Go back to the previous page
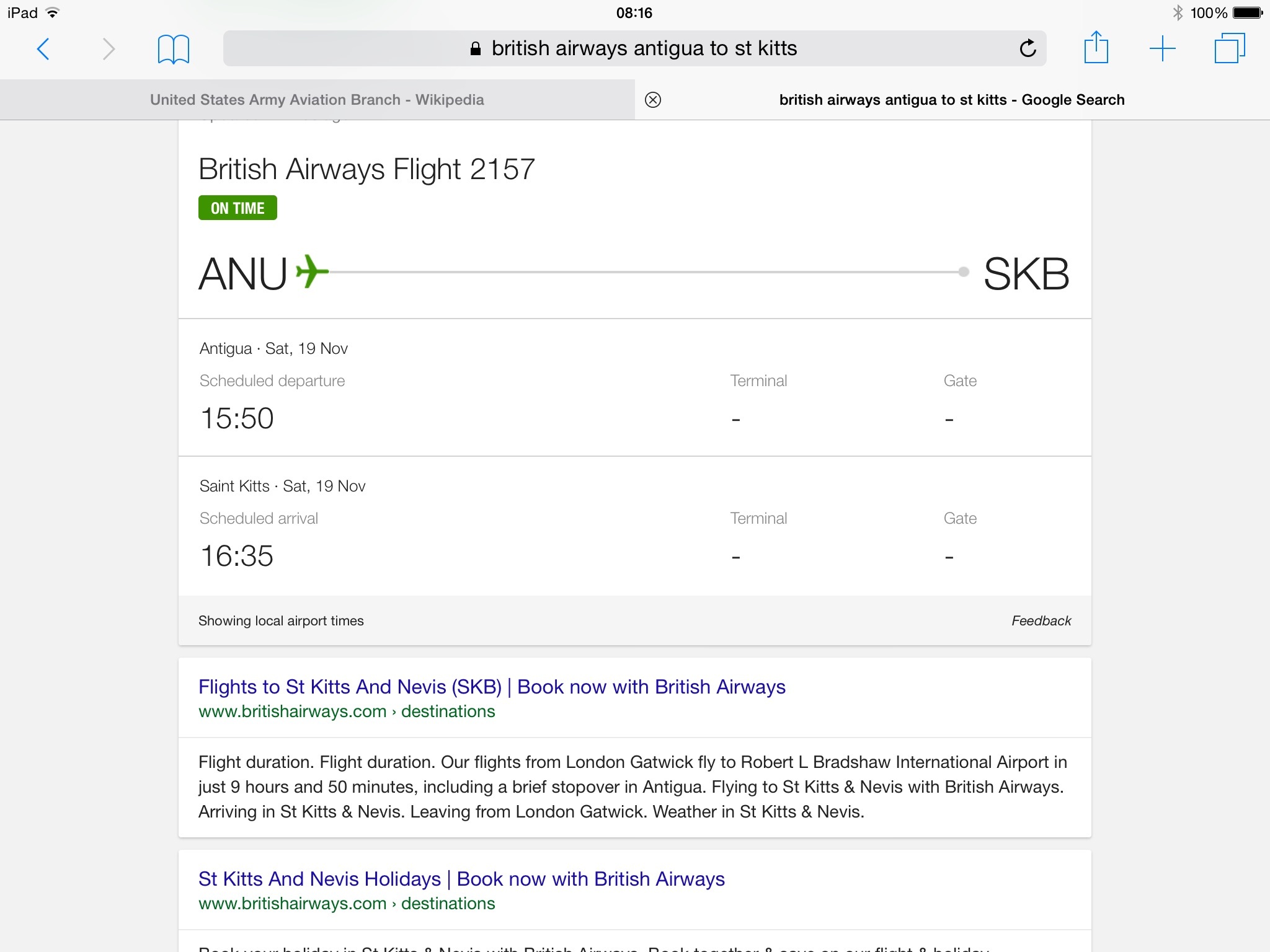 pos(43,49)
